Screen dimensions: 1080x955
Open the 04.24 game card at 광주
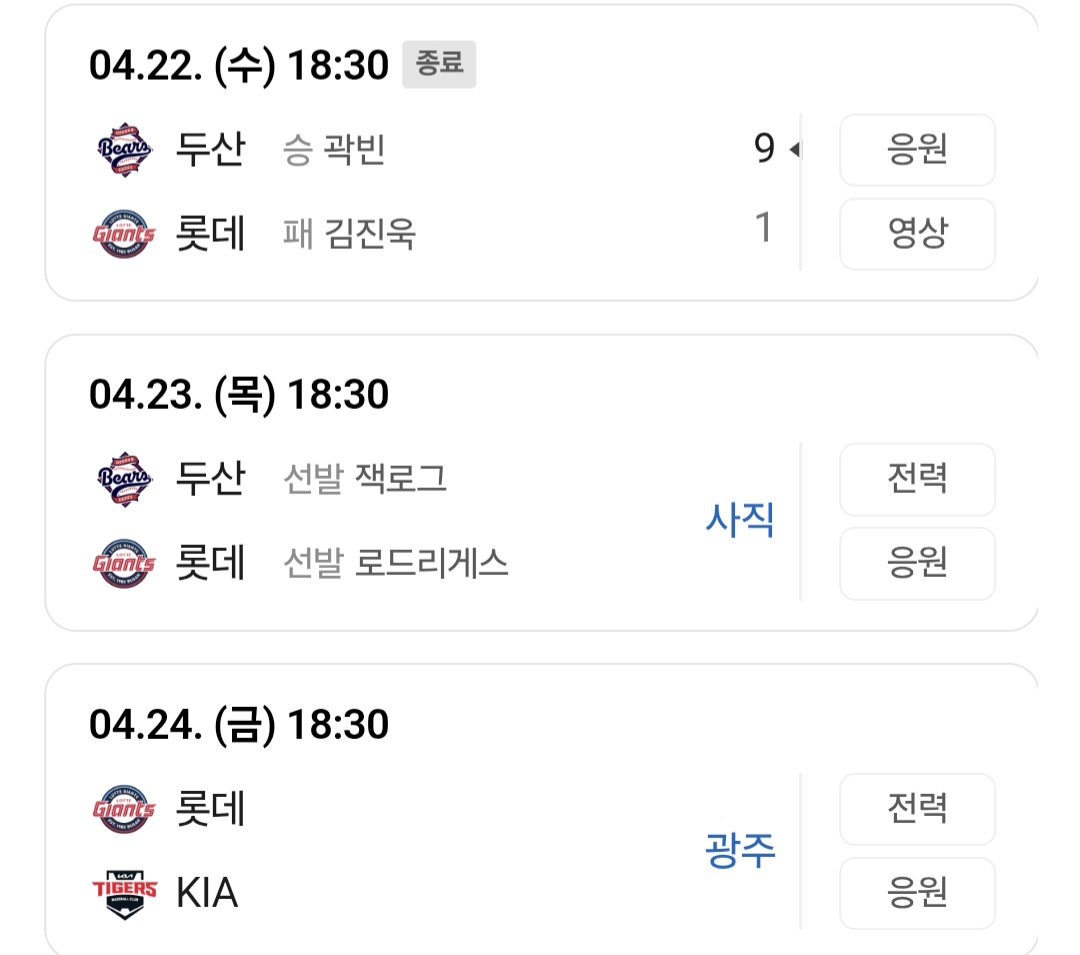tap(430, 850)
